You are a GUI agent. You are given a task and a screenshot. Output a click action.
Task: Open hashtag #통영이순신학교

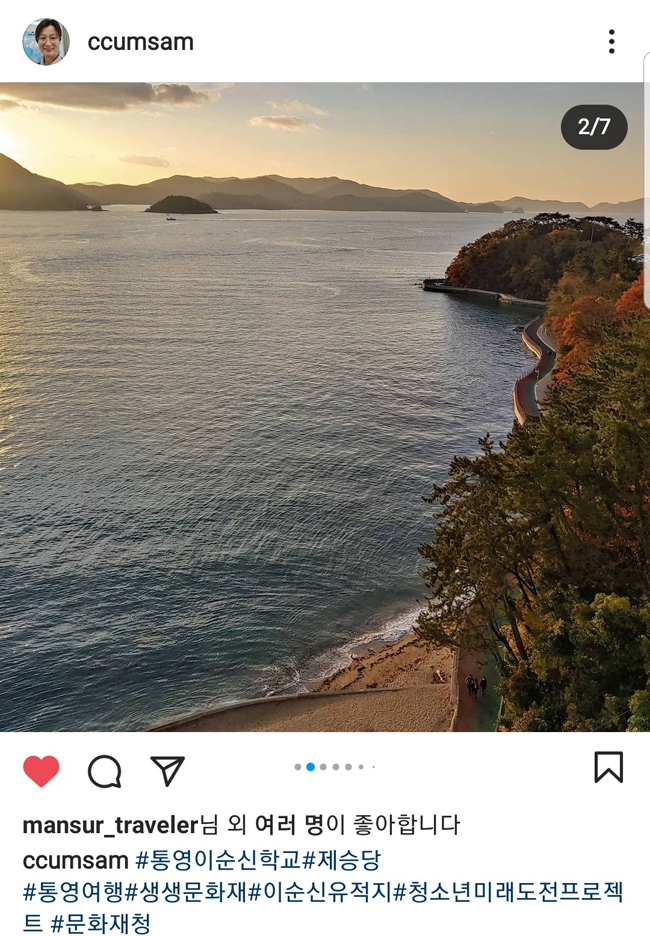(x=217, y=860)
